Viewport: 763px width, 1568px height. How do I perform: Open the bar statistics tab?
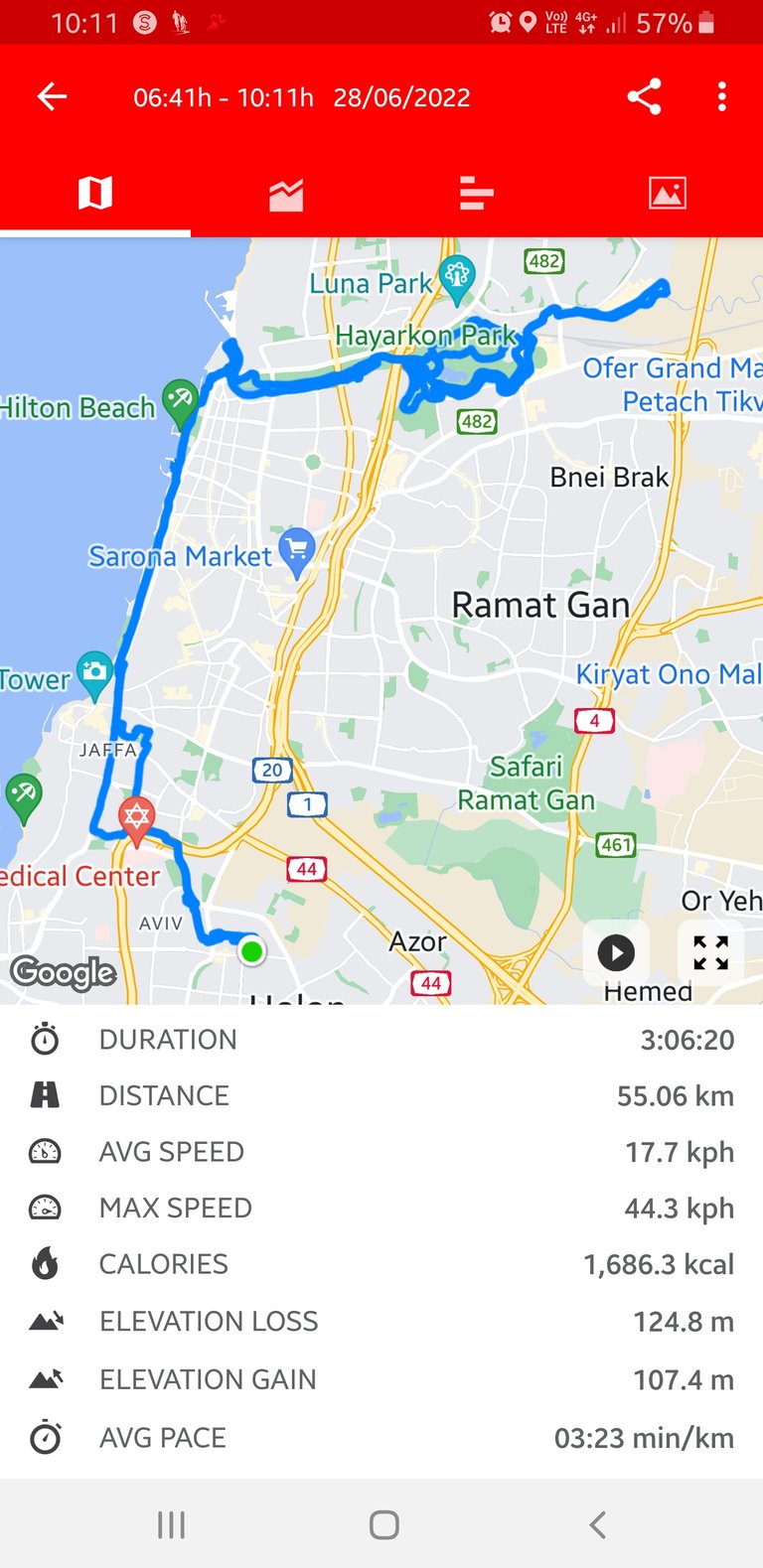[476, 193]
